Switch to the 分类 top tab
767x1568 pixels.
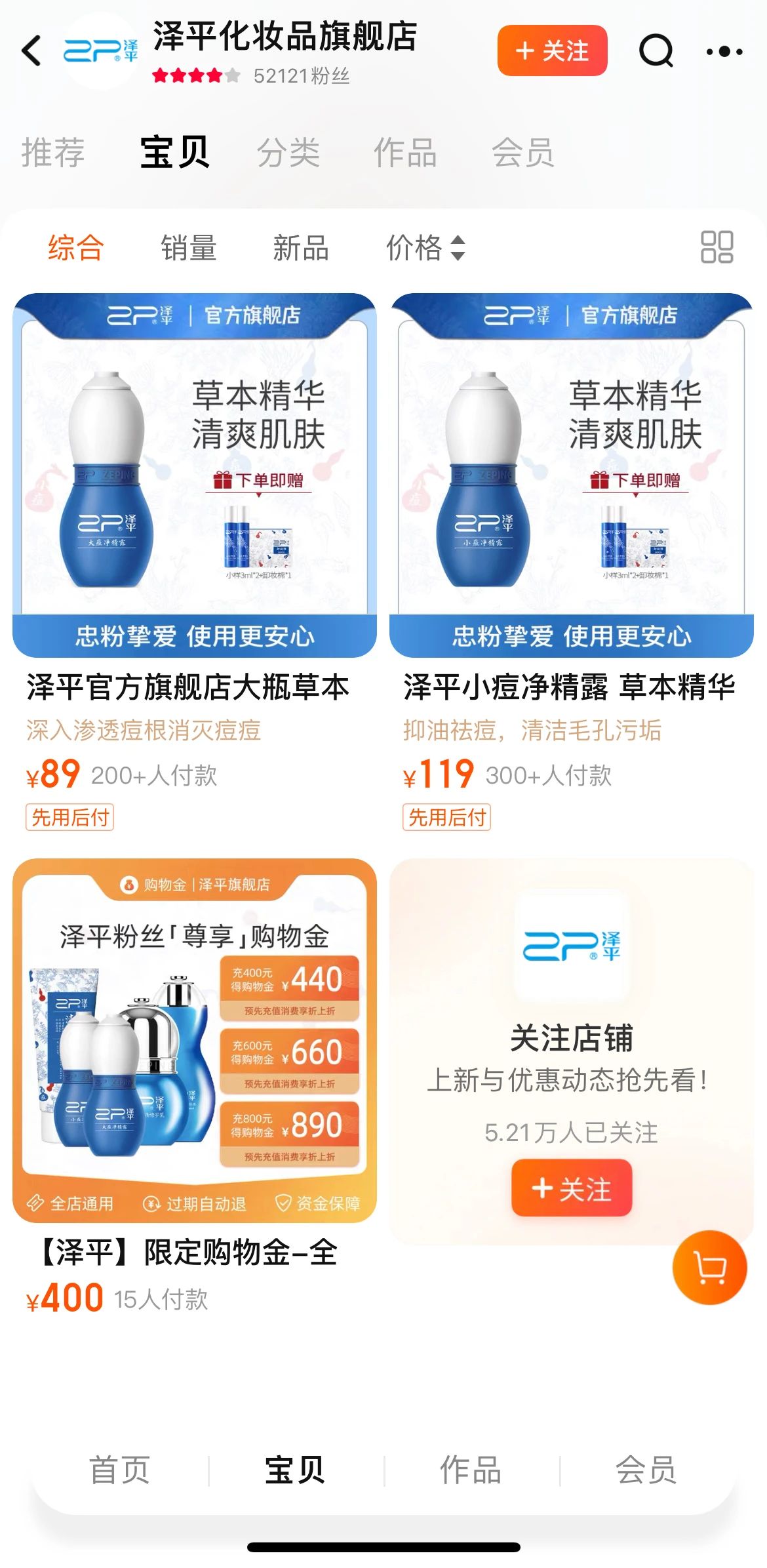(x=288, y=153)
